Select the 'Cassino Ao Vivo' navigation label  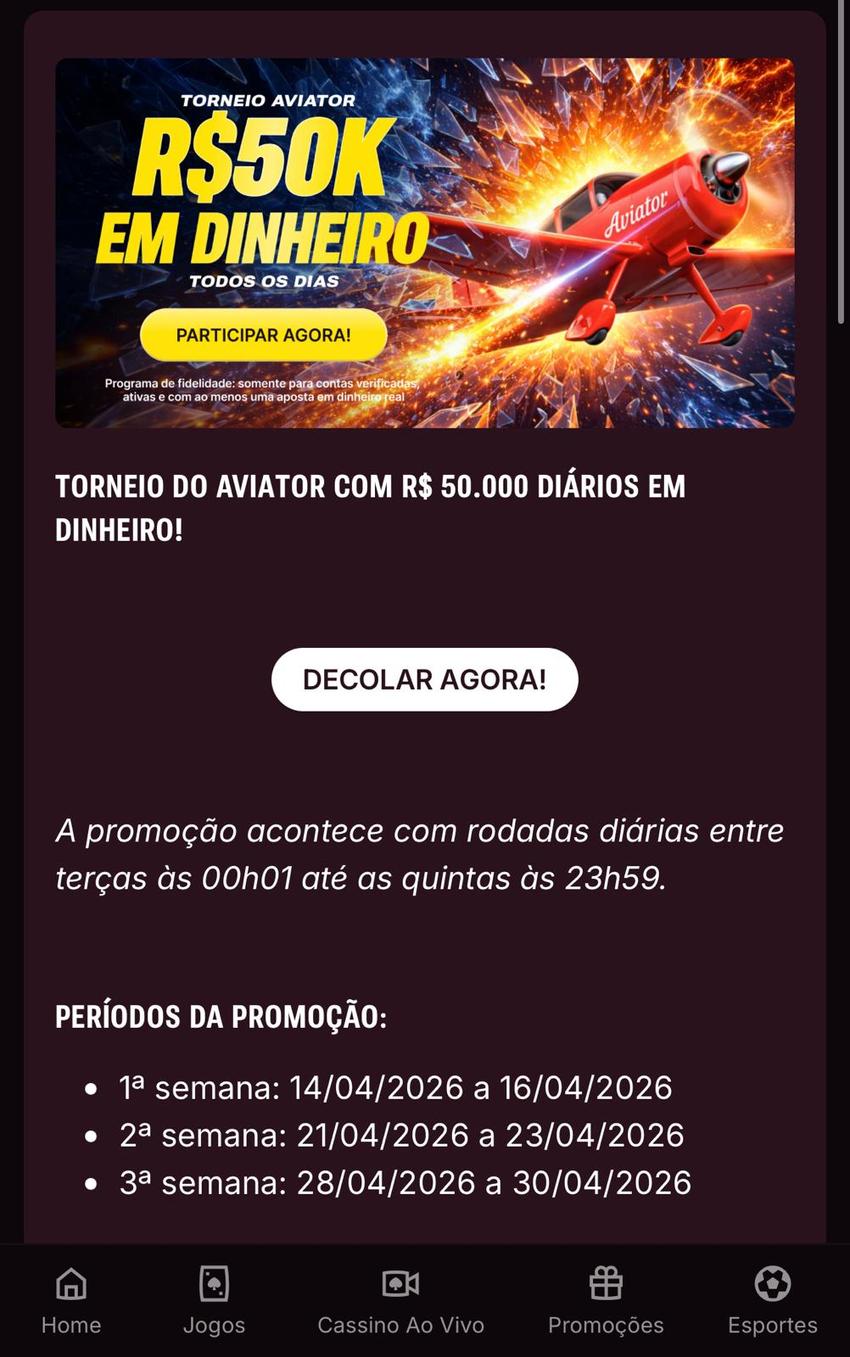[x=400, y=1325]
